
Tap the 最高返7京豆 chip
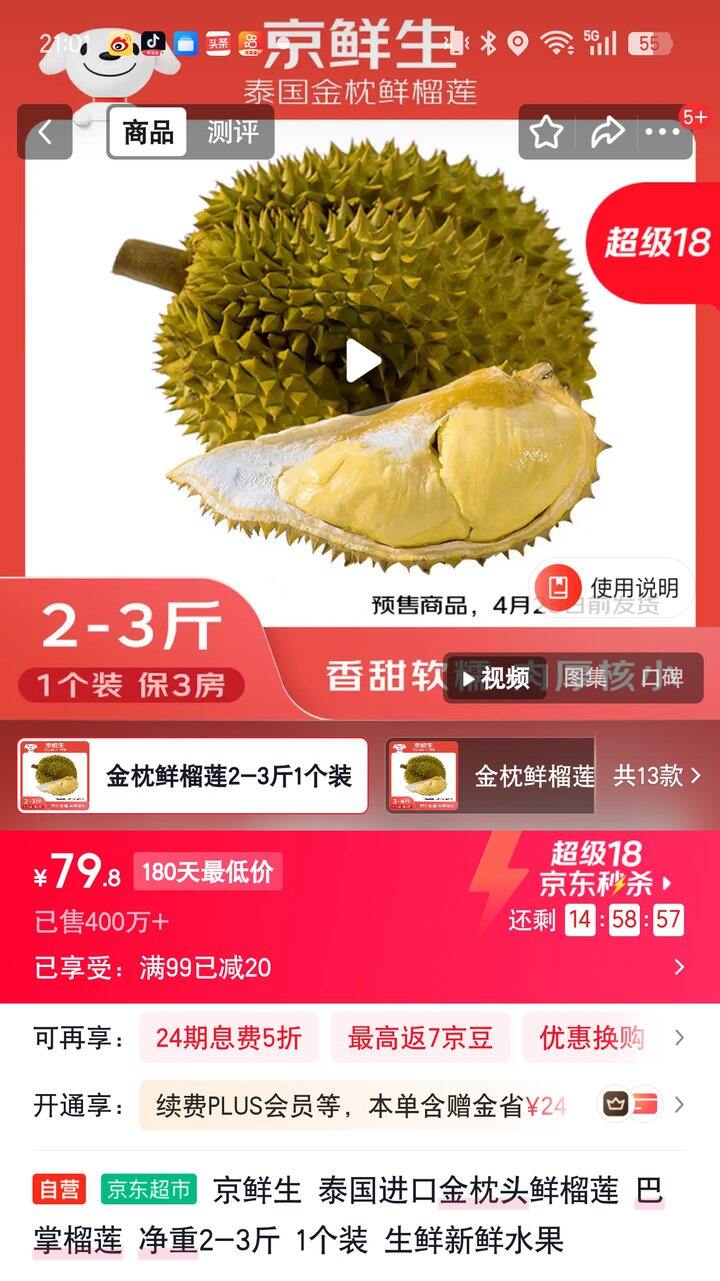click(420, 1038)
